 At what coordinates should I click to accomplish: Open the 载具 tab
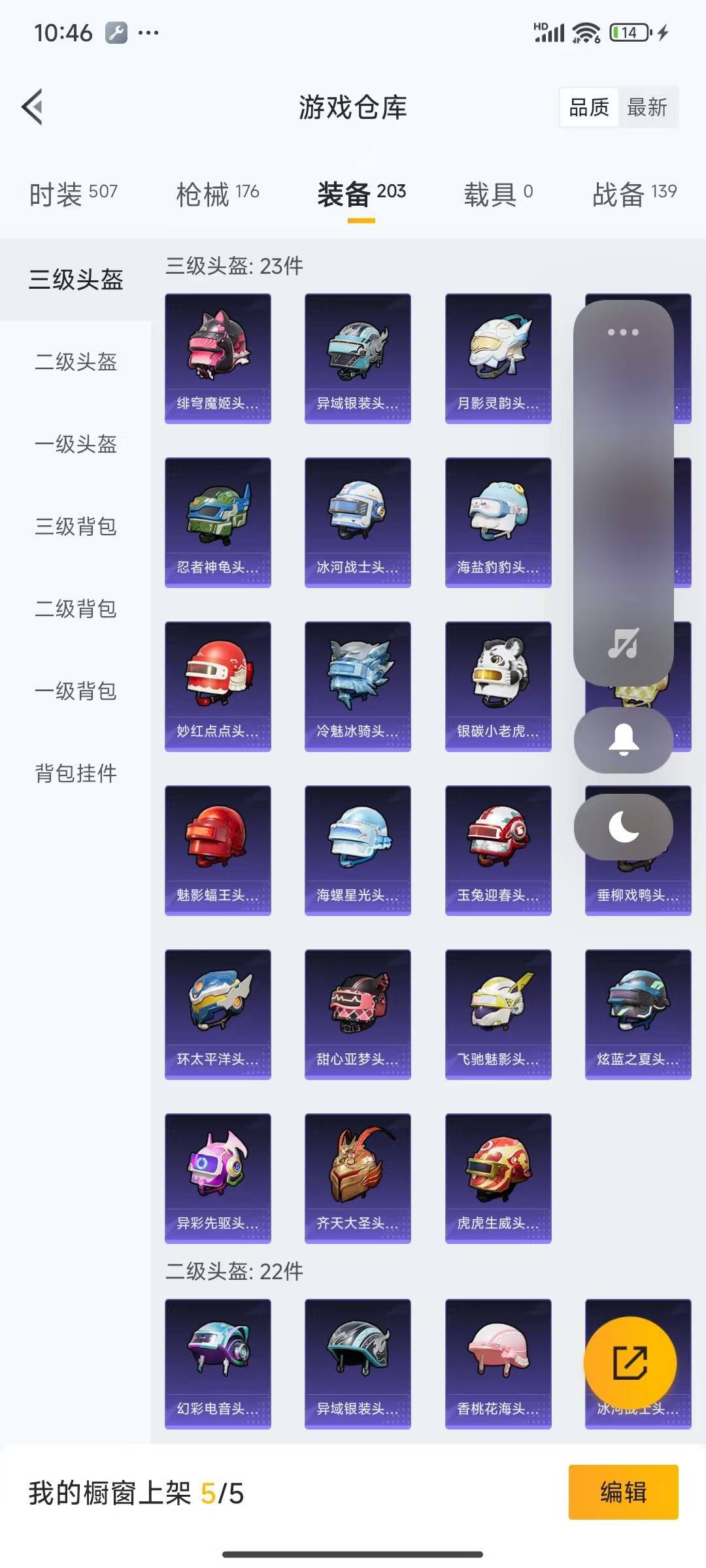click(497, 194)
